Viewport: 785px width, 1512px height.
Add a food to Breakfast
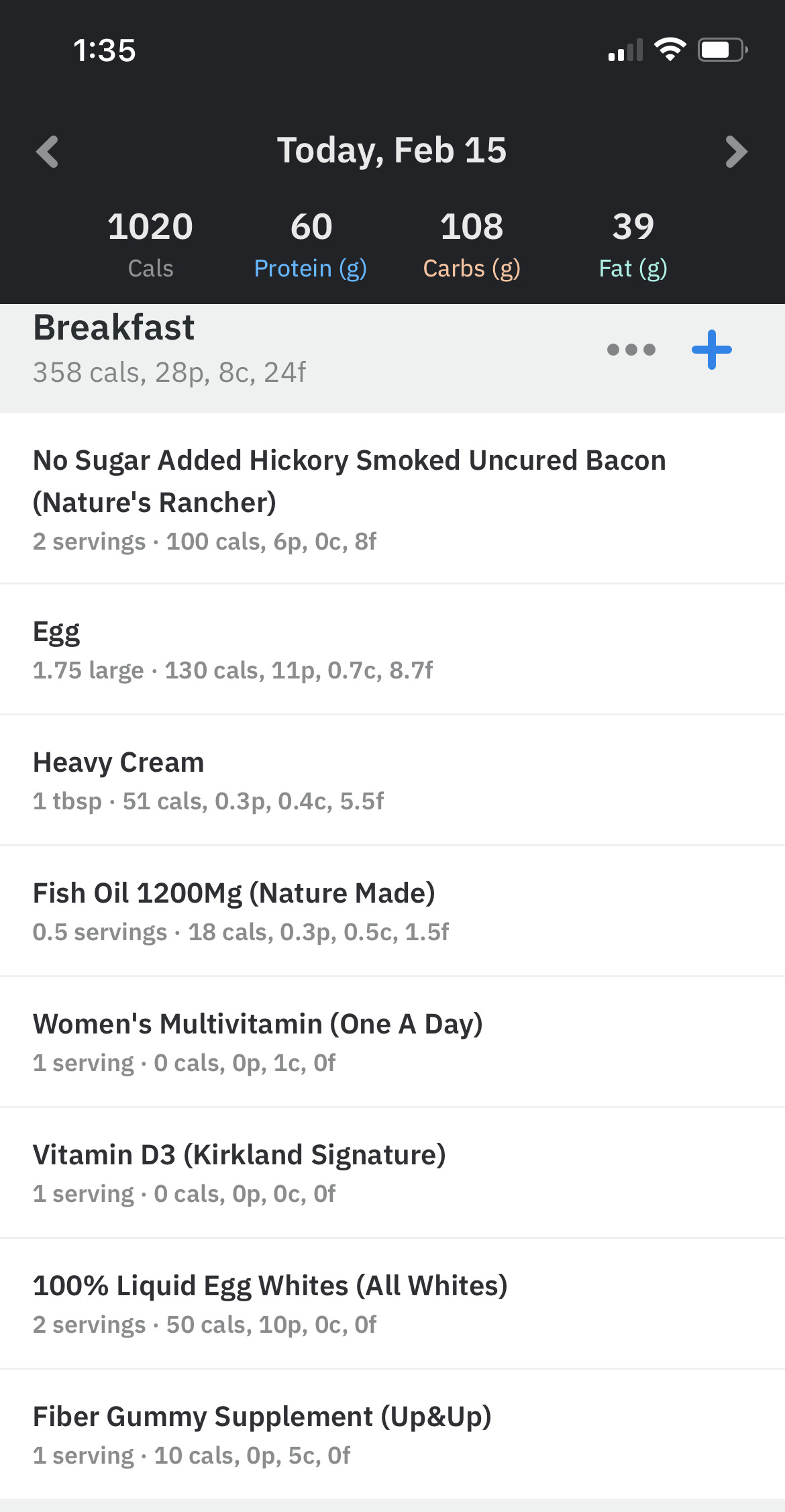click(712, 350)
